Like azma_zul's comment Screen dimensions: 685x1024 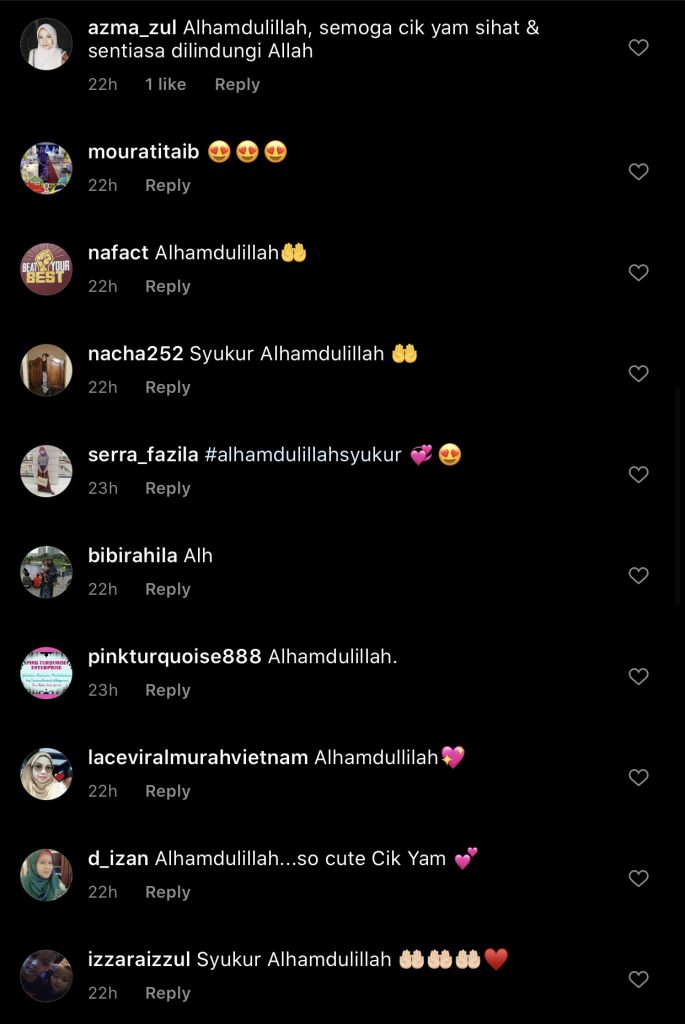[638, 47]
